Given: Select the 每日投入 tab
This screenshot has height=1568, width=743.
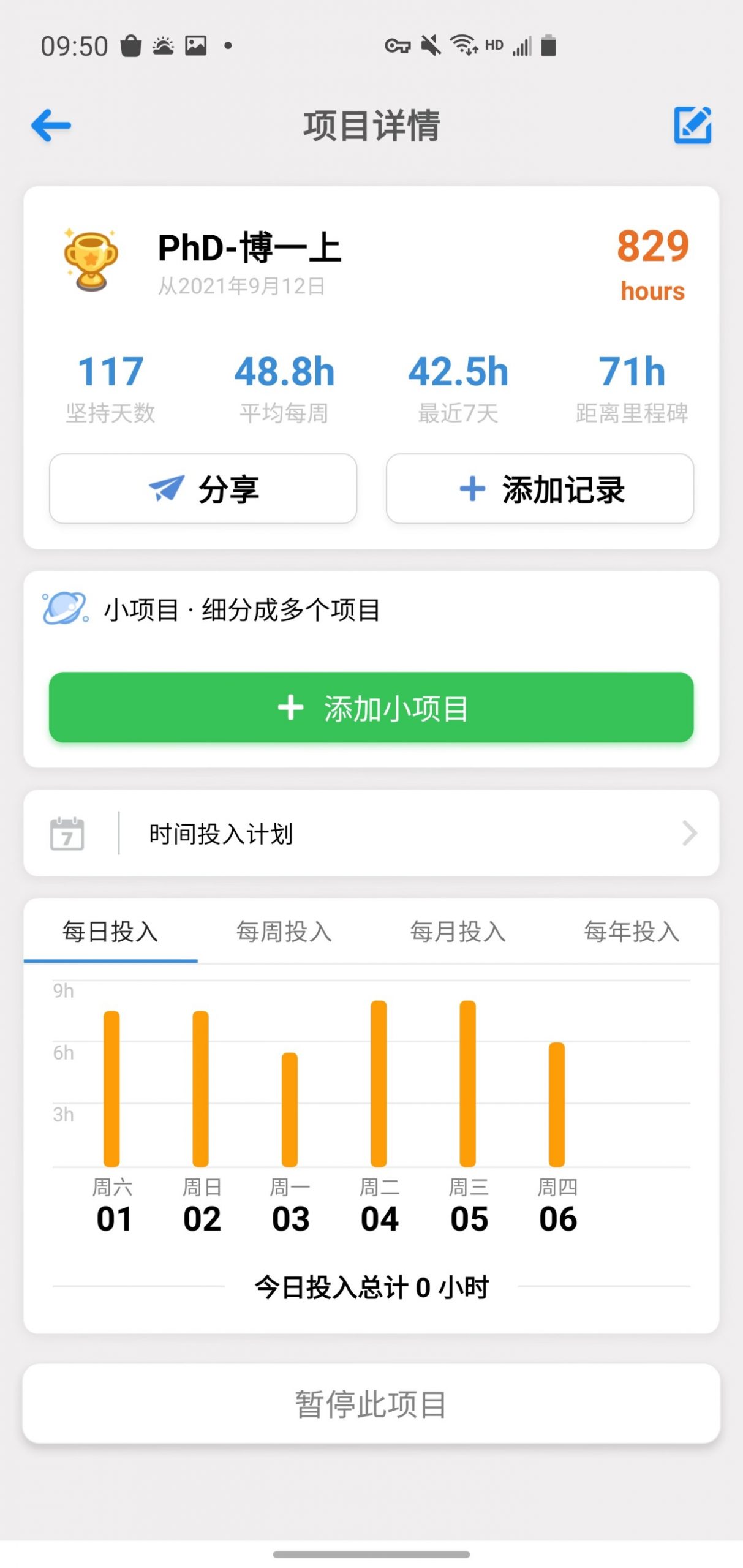Looking at the screenshot, I should 110,932.
